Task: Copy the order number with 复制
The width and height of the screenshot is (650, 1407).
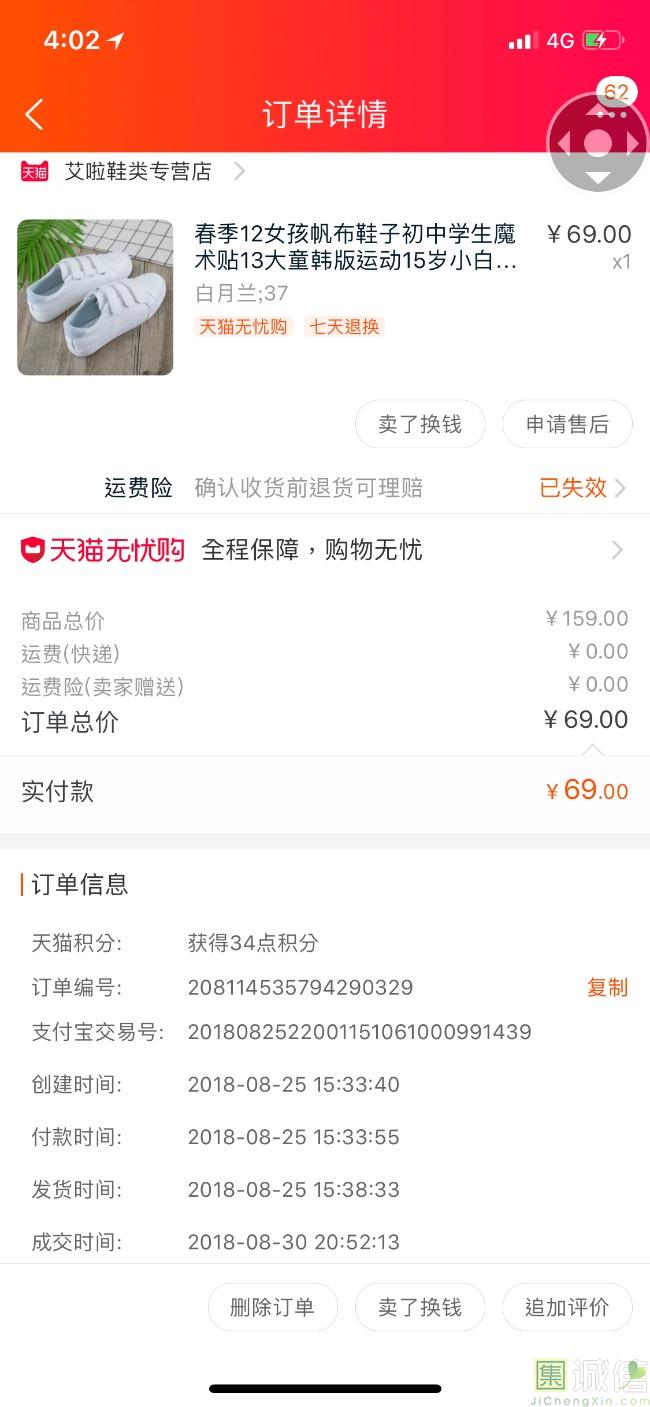Action: click(x=607, y=988)
